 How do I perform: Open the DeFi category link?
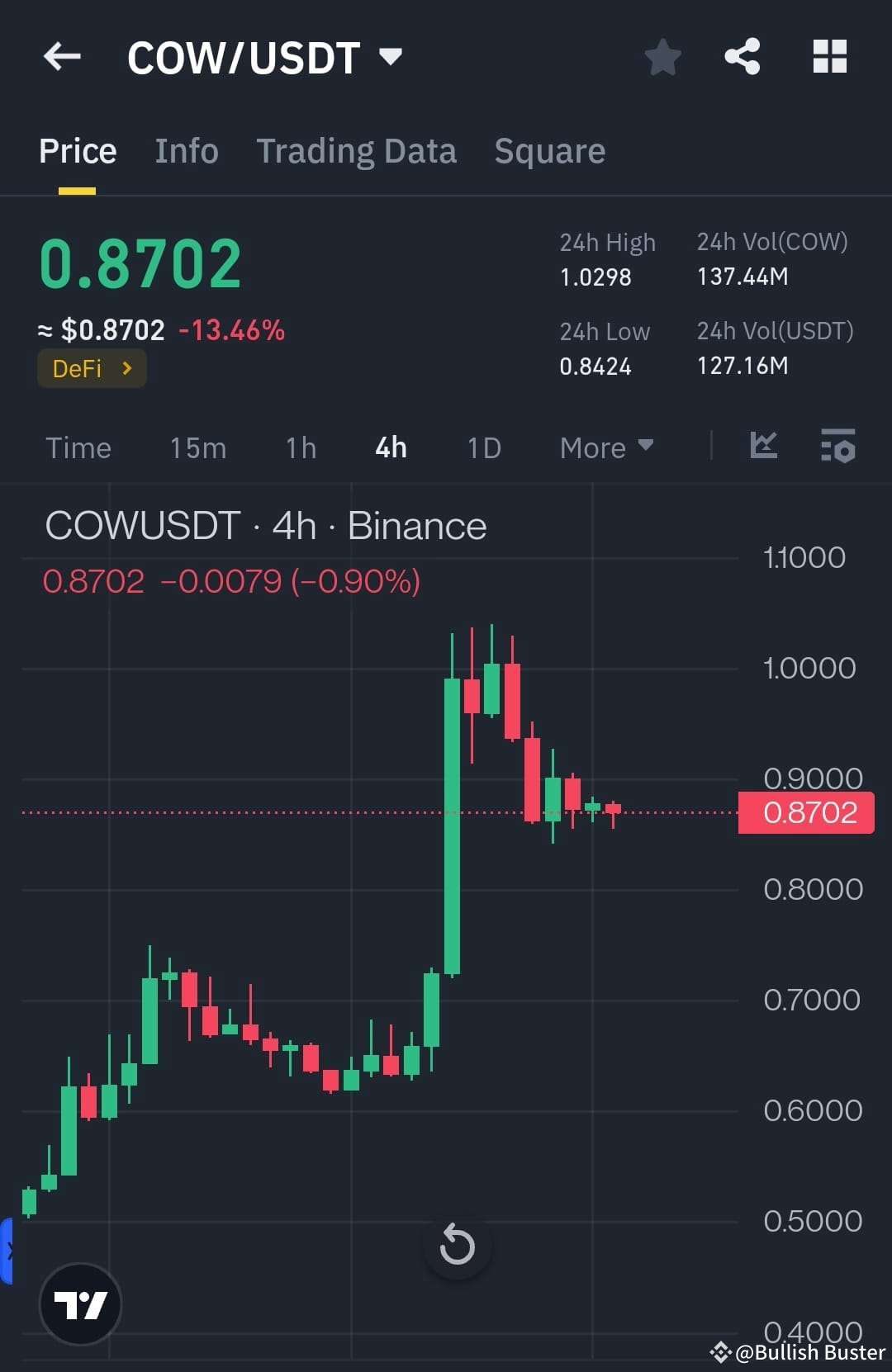click(x=92, y=368)
